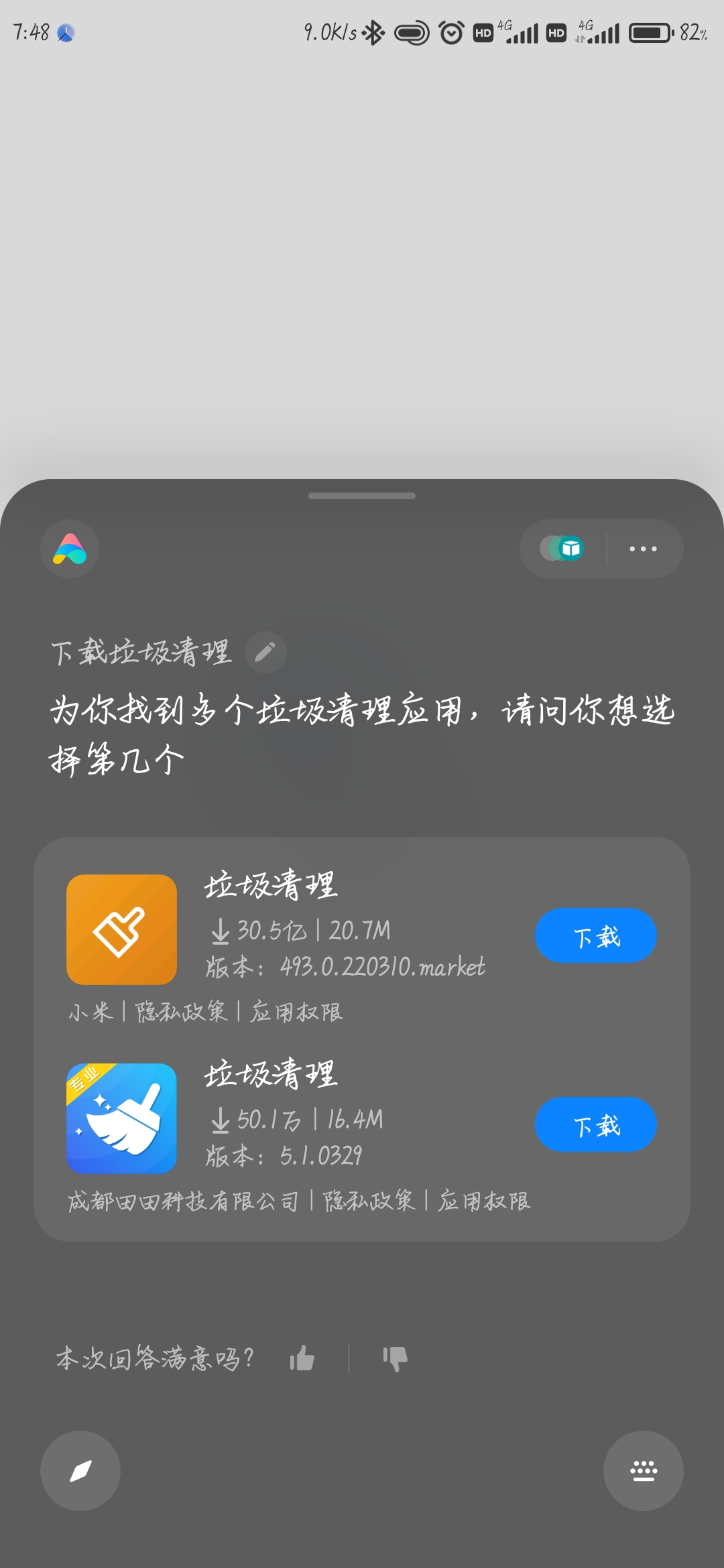Image resolution: width=724 pixels, height=1568 pixels.
Task: View 应用权限 for the Xiaomi app
Action: pos(296,1012)
